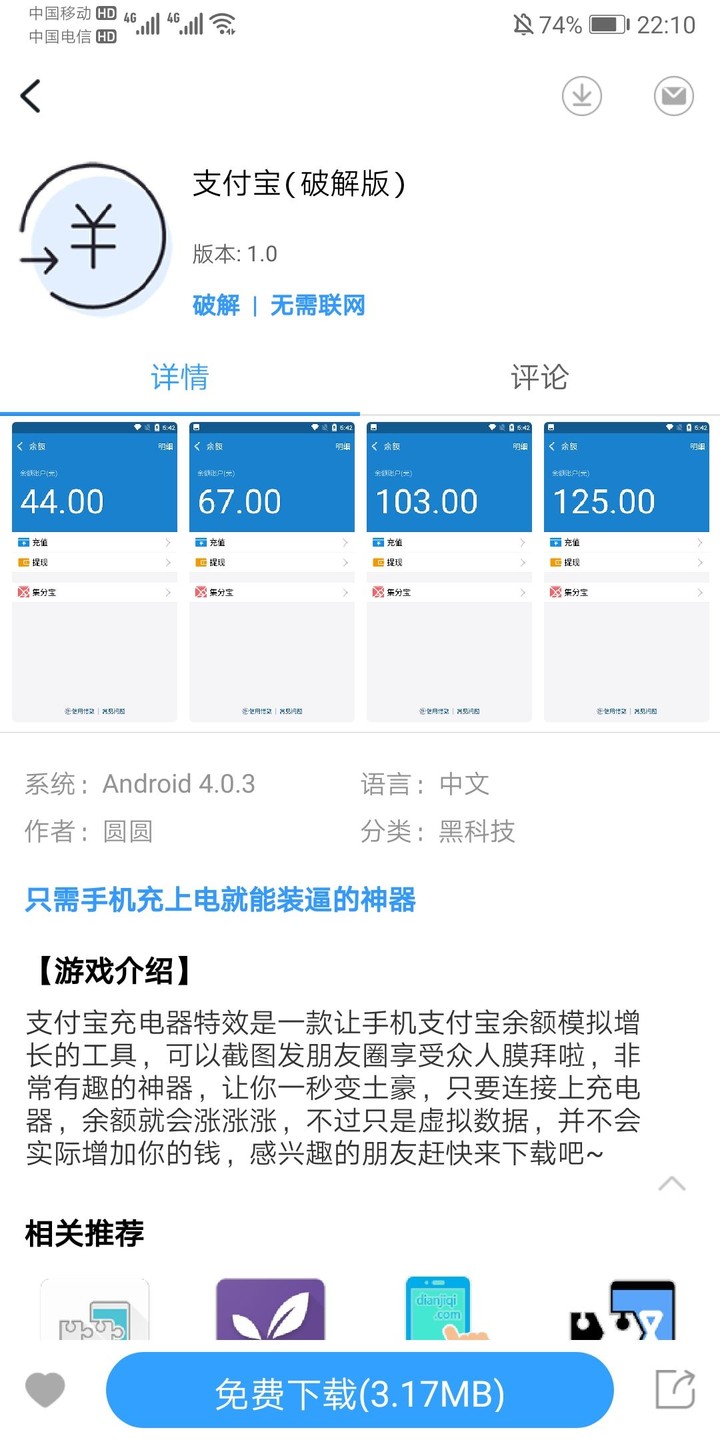
Task: View the screenshot showing 103.00
Action: point(449,571)
